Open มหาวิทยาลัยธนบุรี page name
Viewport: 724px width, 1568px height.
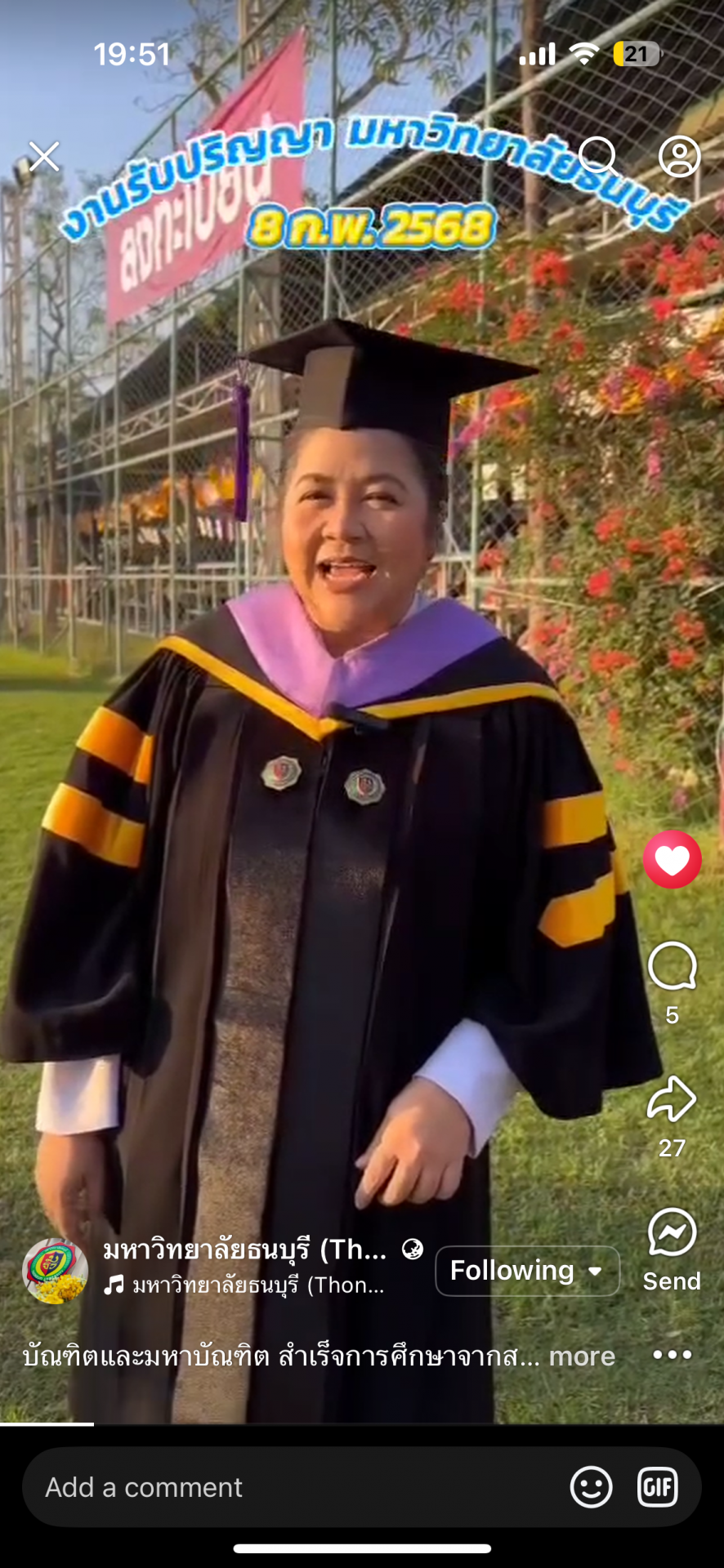[x=245, y=1249]
